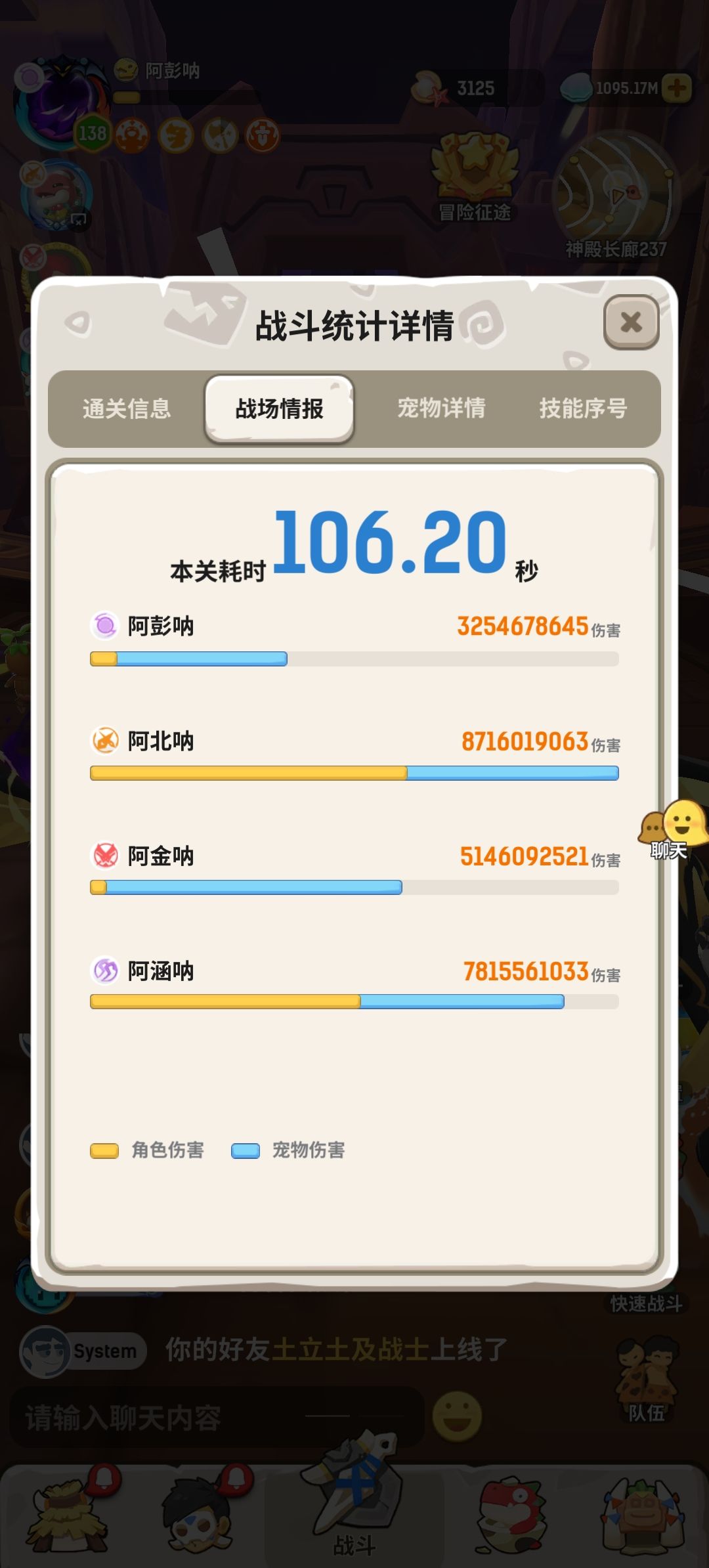Tap the shell currency icon showing 3125

tap(430, 87)
